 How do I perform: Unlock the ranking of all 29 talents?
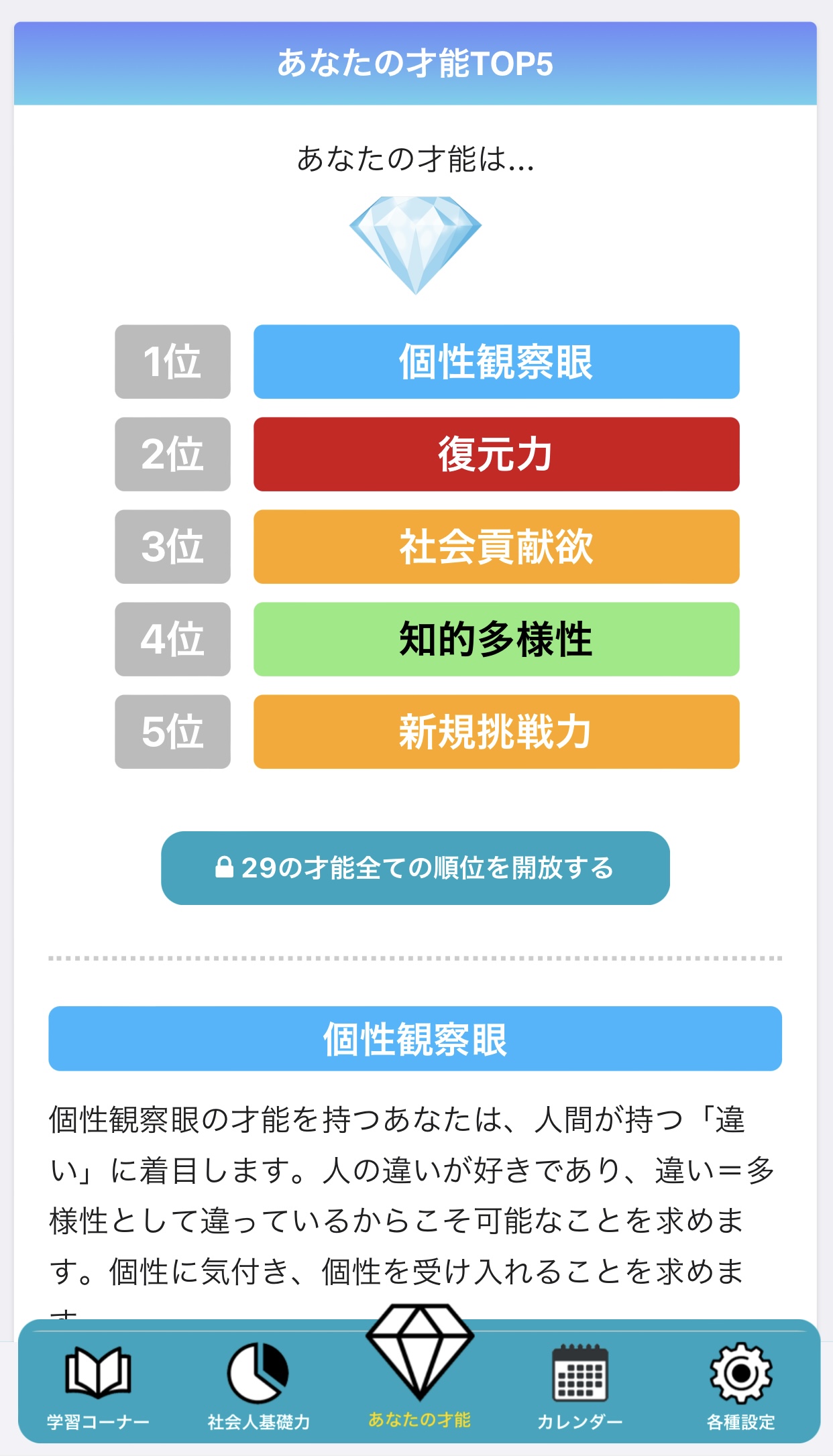coord(415,868)
